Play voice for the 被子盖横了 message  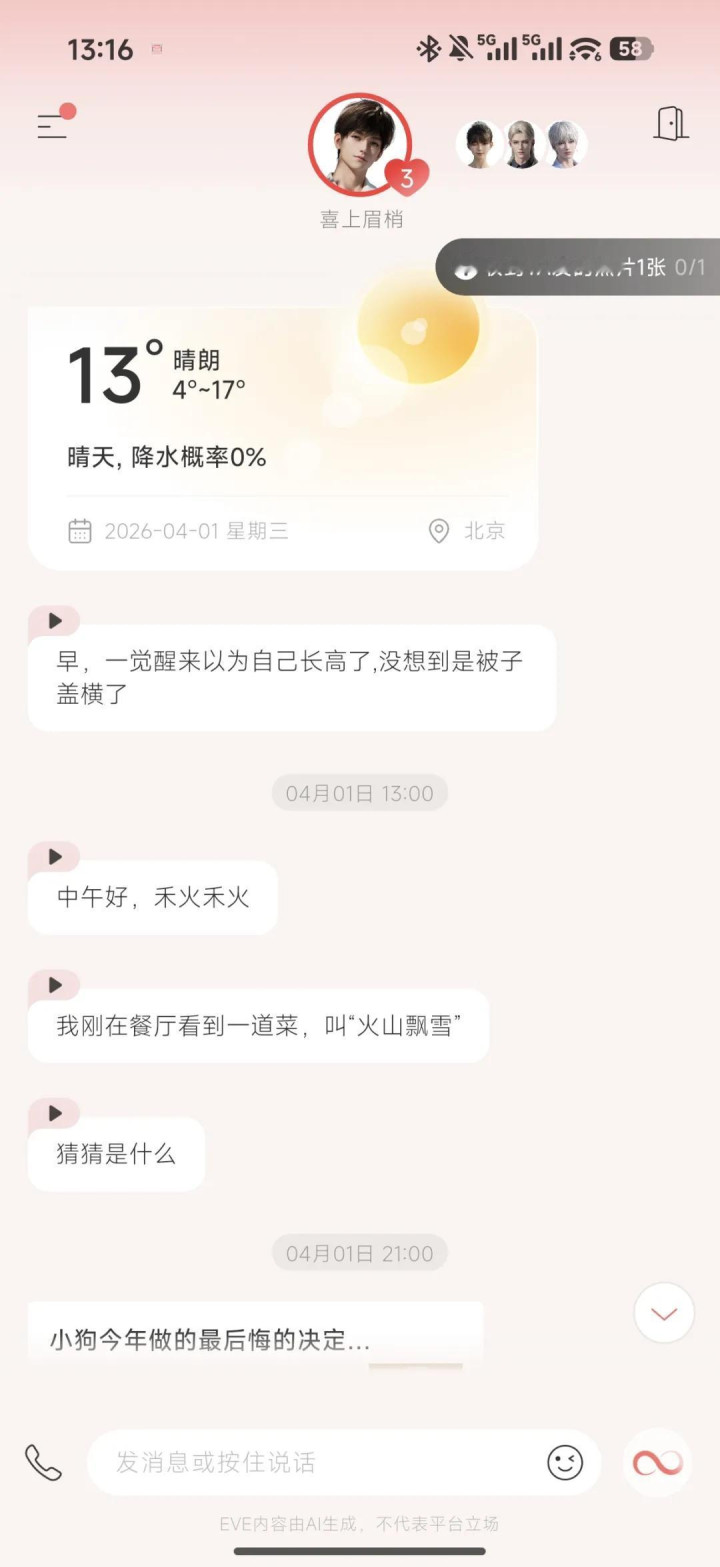coord(54,621)
